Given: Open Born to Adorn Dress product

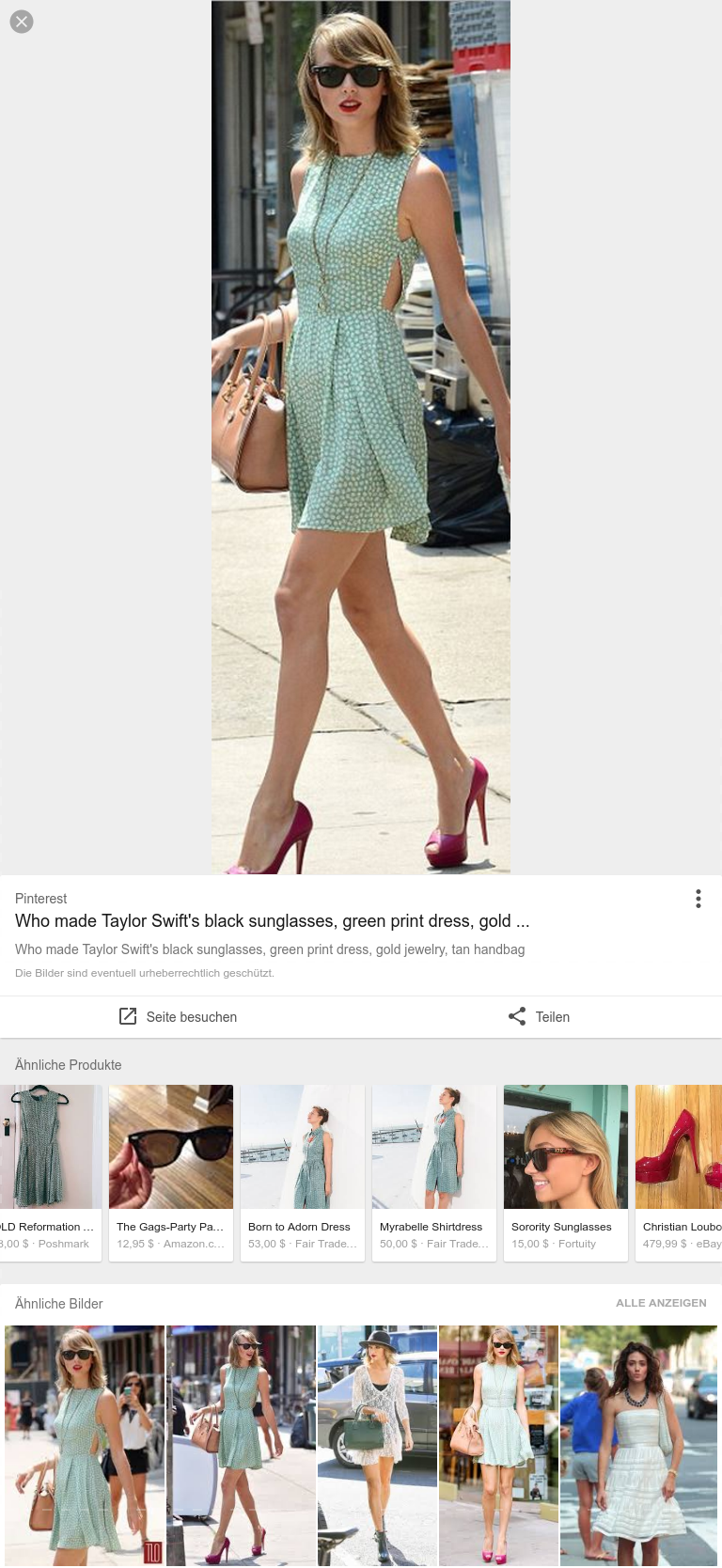Looking at the screenshot, I should click(303, 1172).
